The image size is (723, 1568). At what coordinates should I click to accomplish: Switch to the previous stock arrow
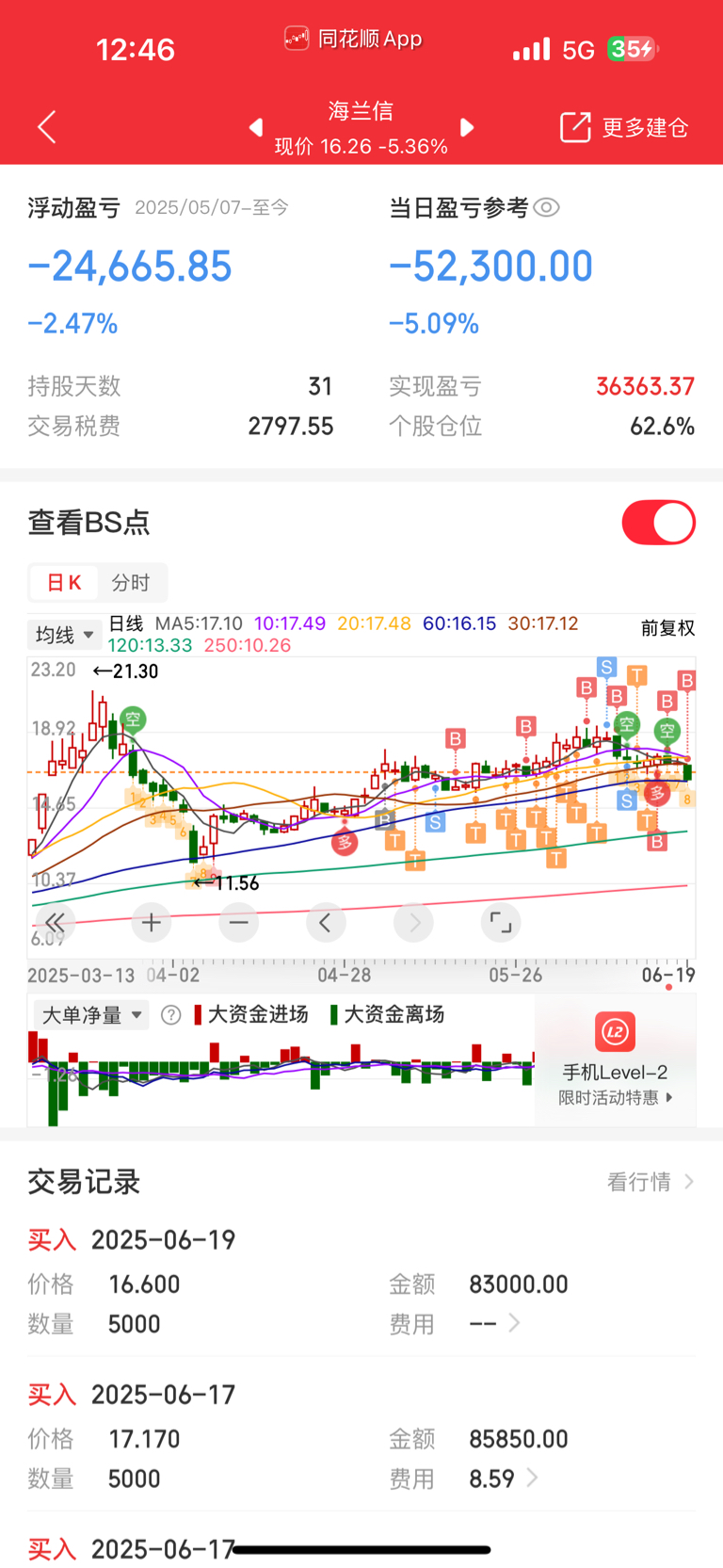256,127
